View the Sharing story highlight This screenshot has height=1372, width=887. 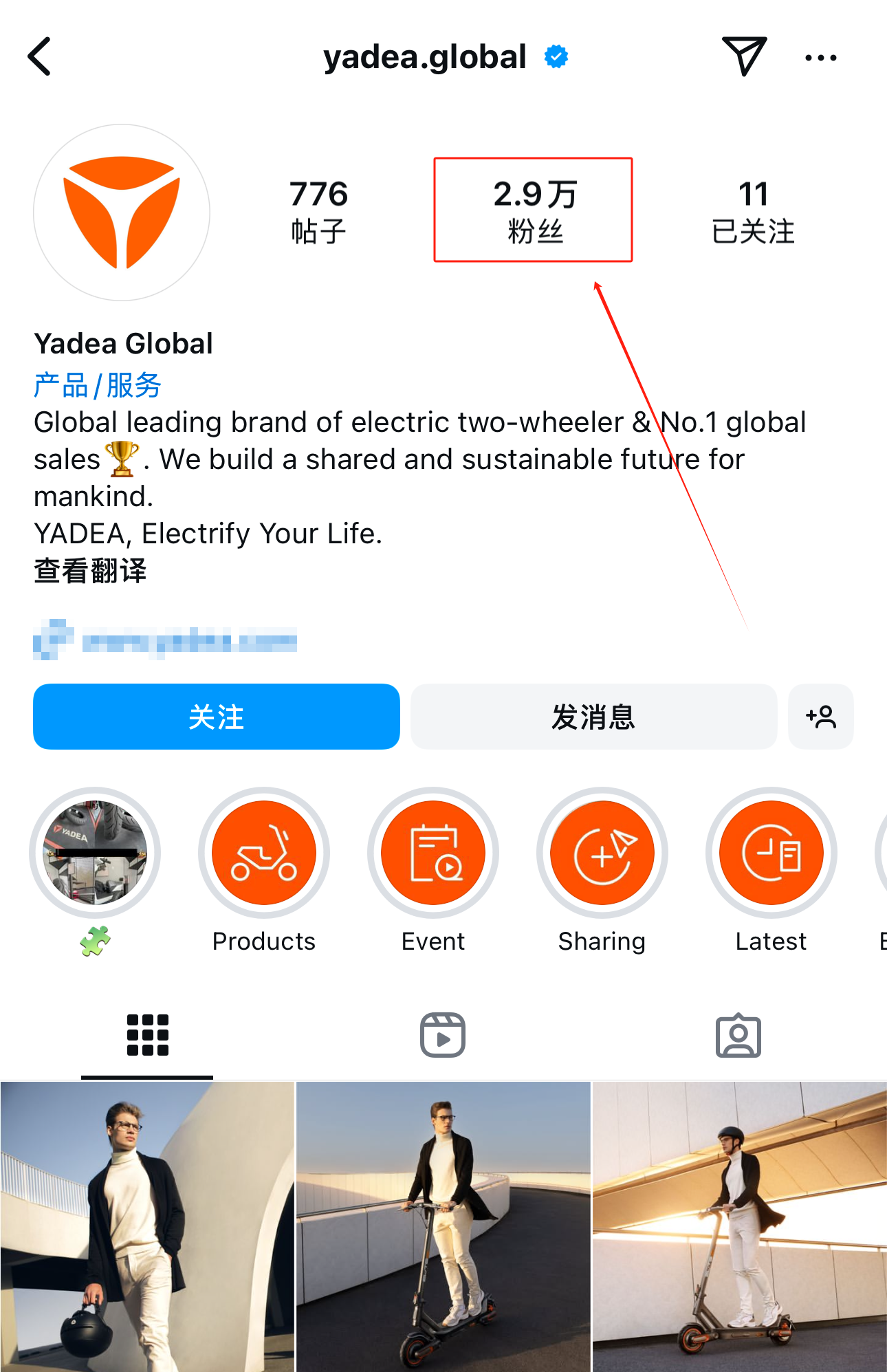[x=602, y=853]
